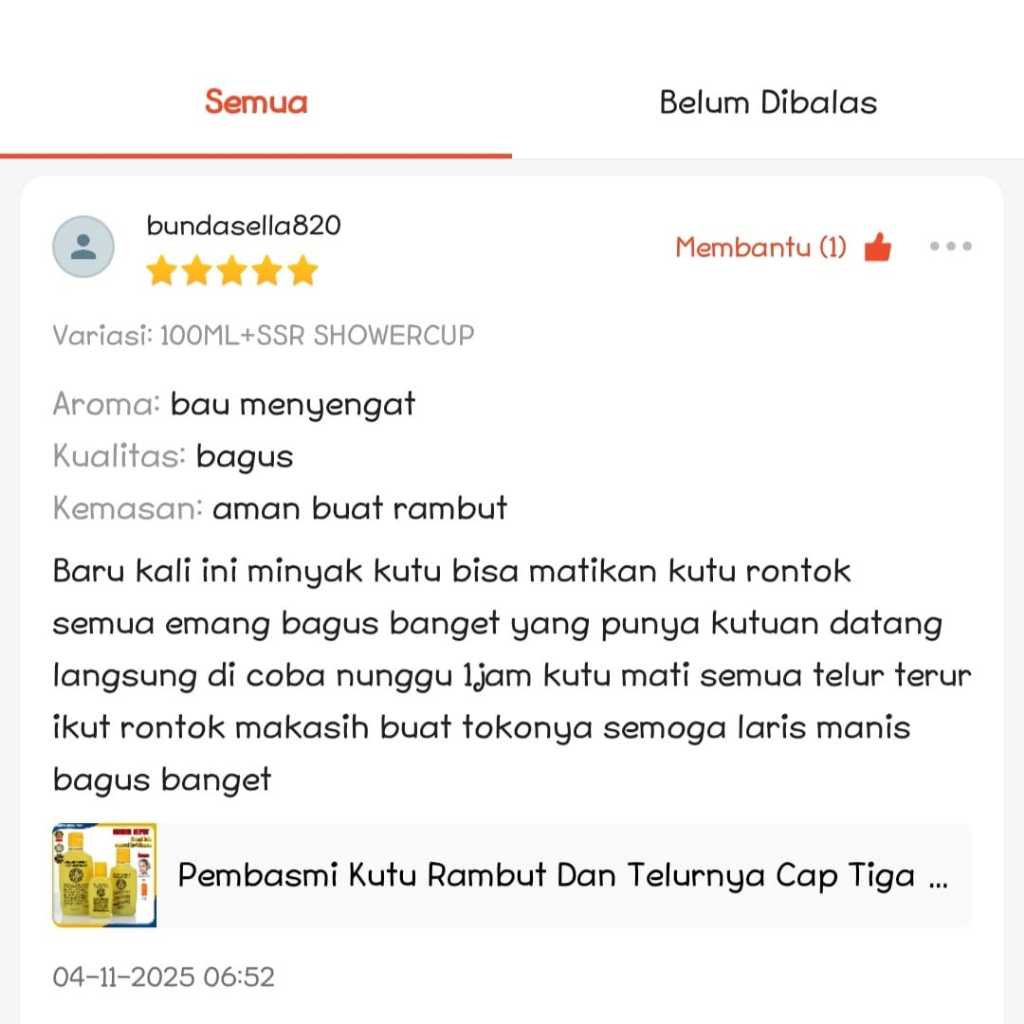Switch to the Belum Dibalas tab

[768, 102]
